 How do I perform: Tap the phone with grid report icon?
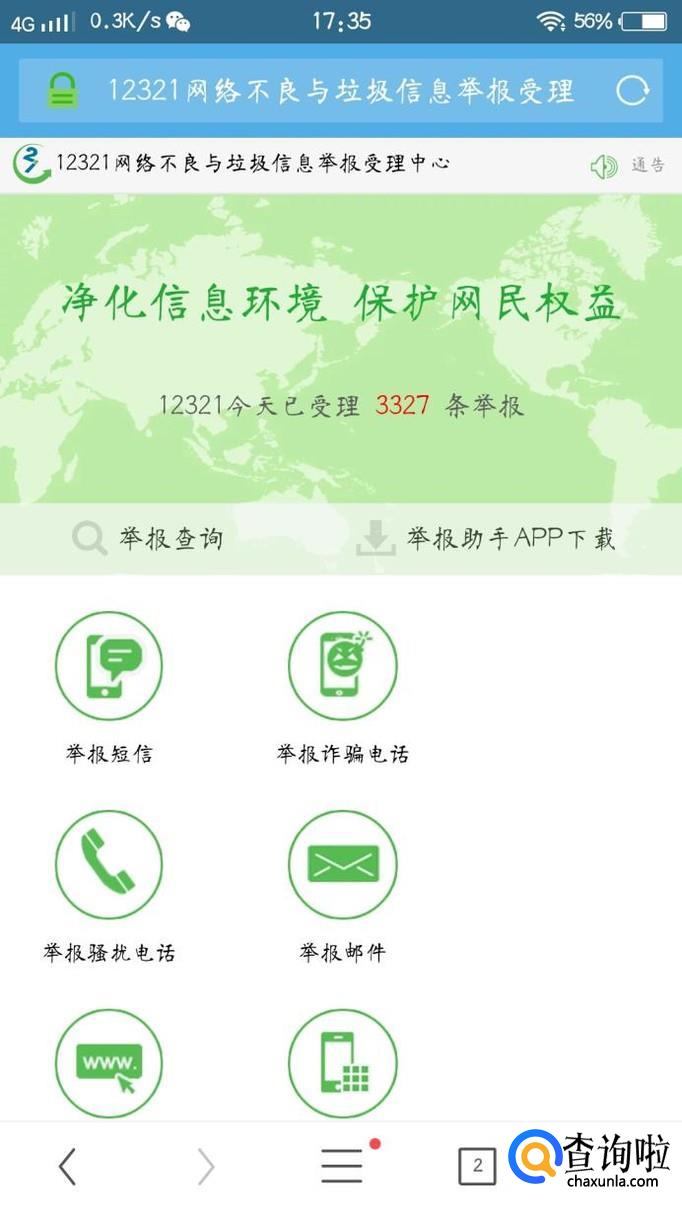coord(343,1064)
